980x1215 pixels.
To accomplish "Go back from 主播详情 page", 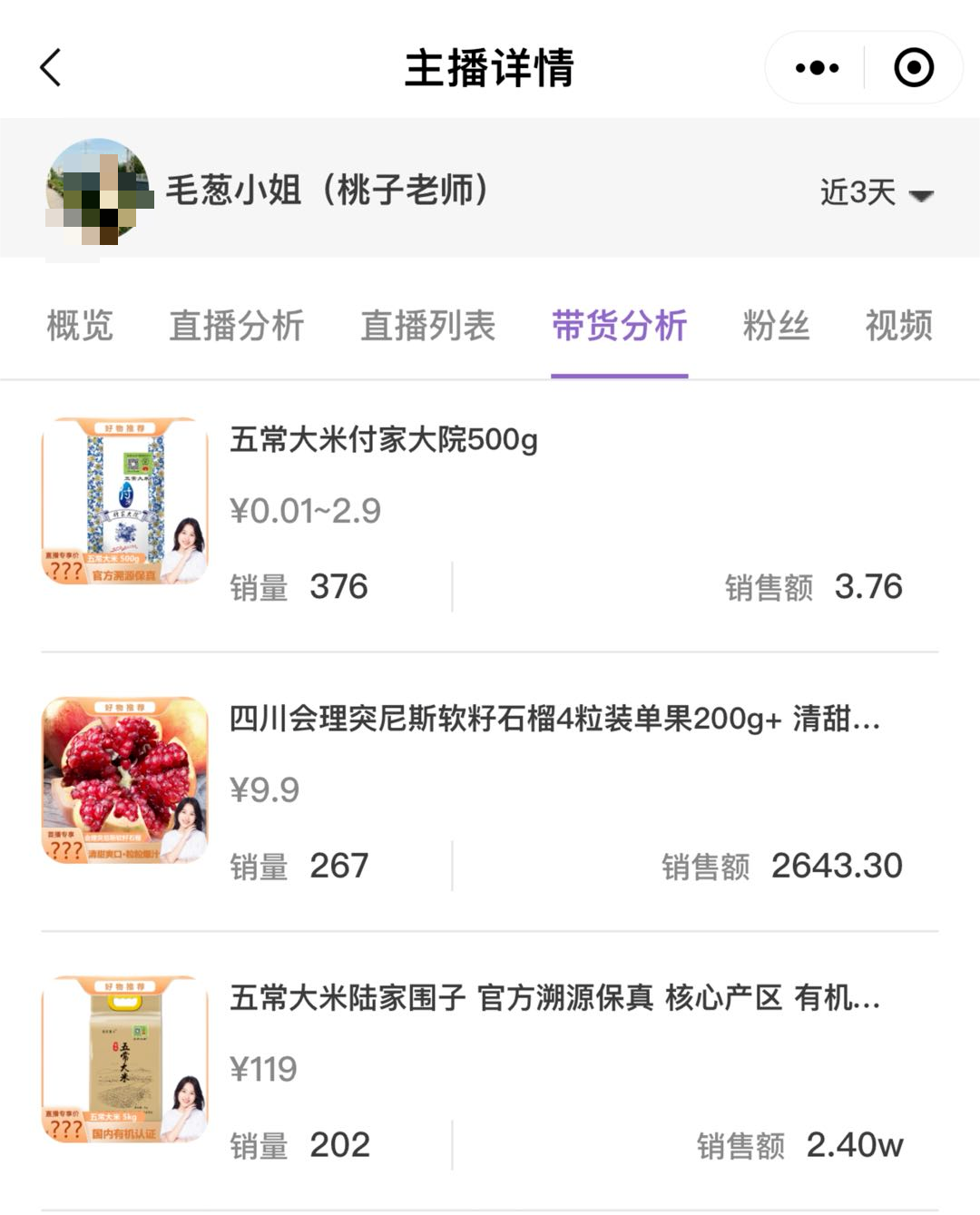I will click(51, 68).
